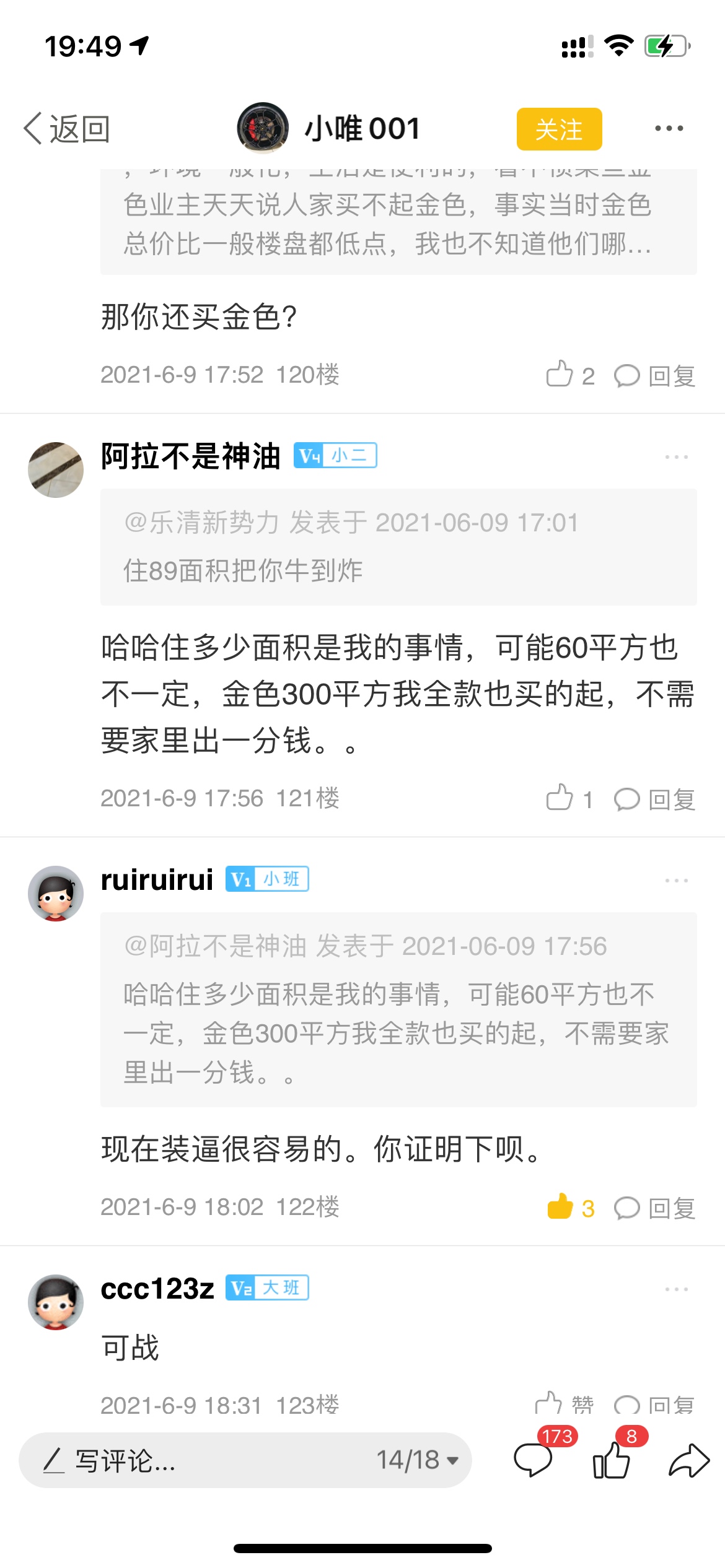Viewport: 725px width, 1568px height.
Task: Open the 14/18 page selector
Action: point(417,1460)
